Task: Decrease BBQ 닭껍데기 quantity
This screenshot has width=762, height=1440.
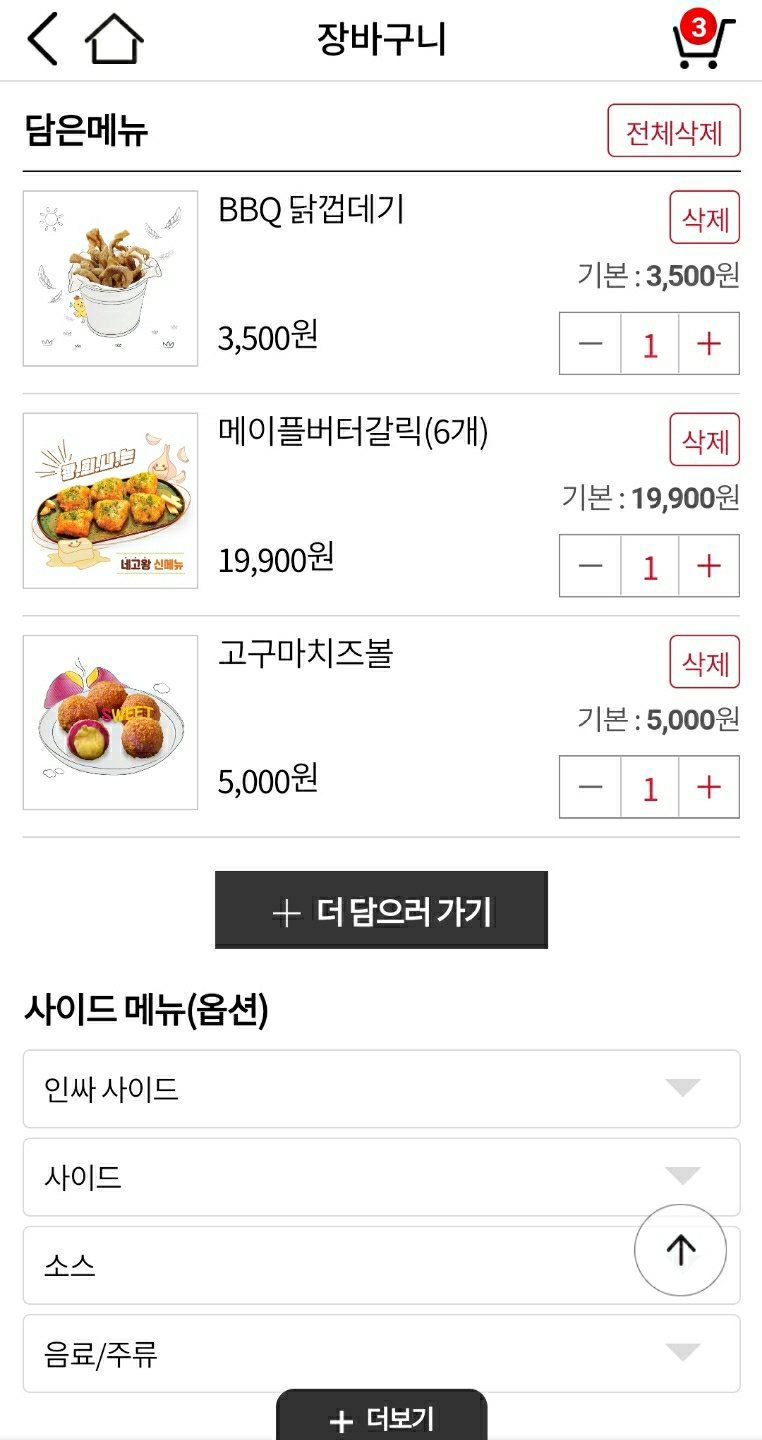Action: pyautogui.click(x=590, y=344)
